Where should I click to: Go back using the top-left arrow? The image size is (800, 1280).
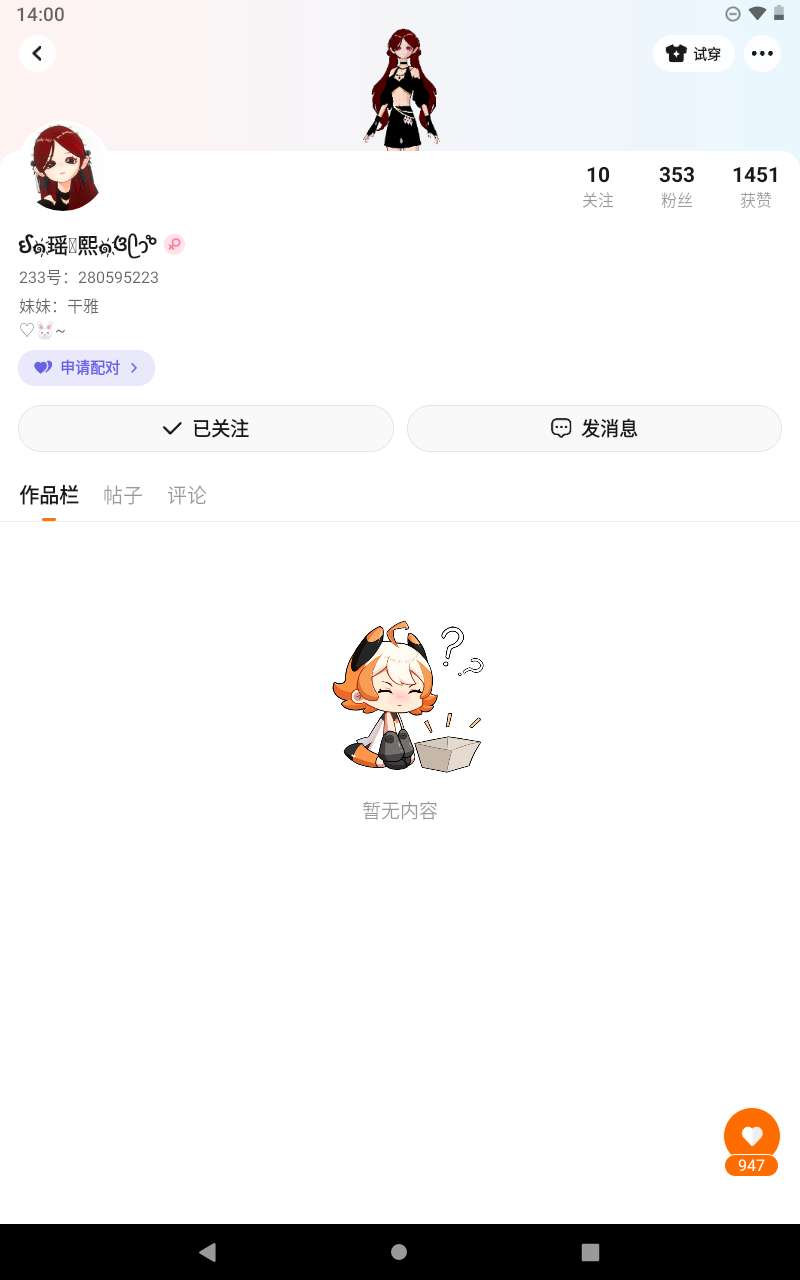37,53
